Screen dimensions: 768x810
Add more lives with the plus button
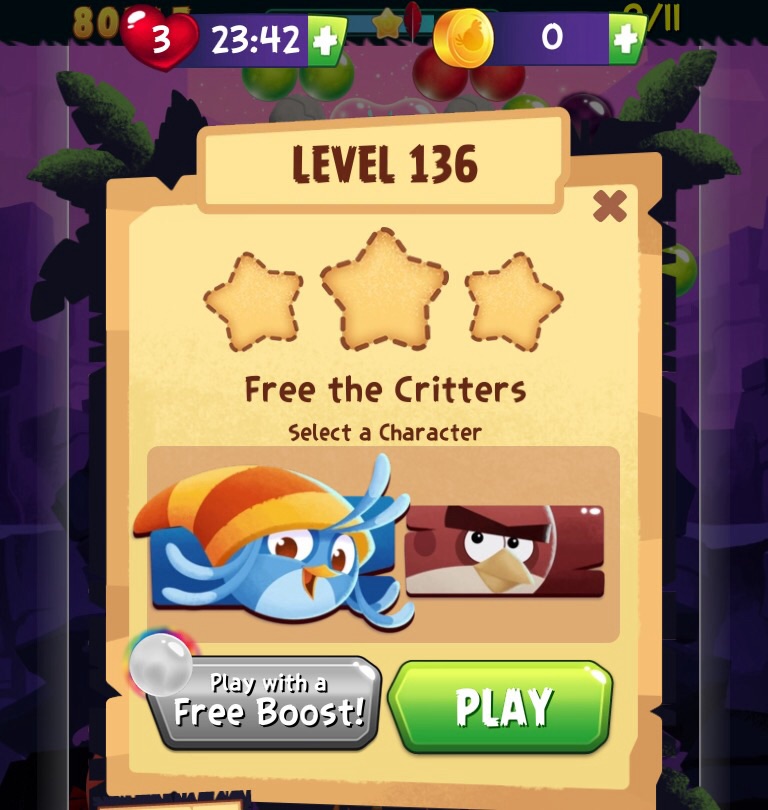pos(325,41)
